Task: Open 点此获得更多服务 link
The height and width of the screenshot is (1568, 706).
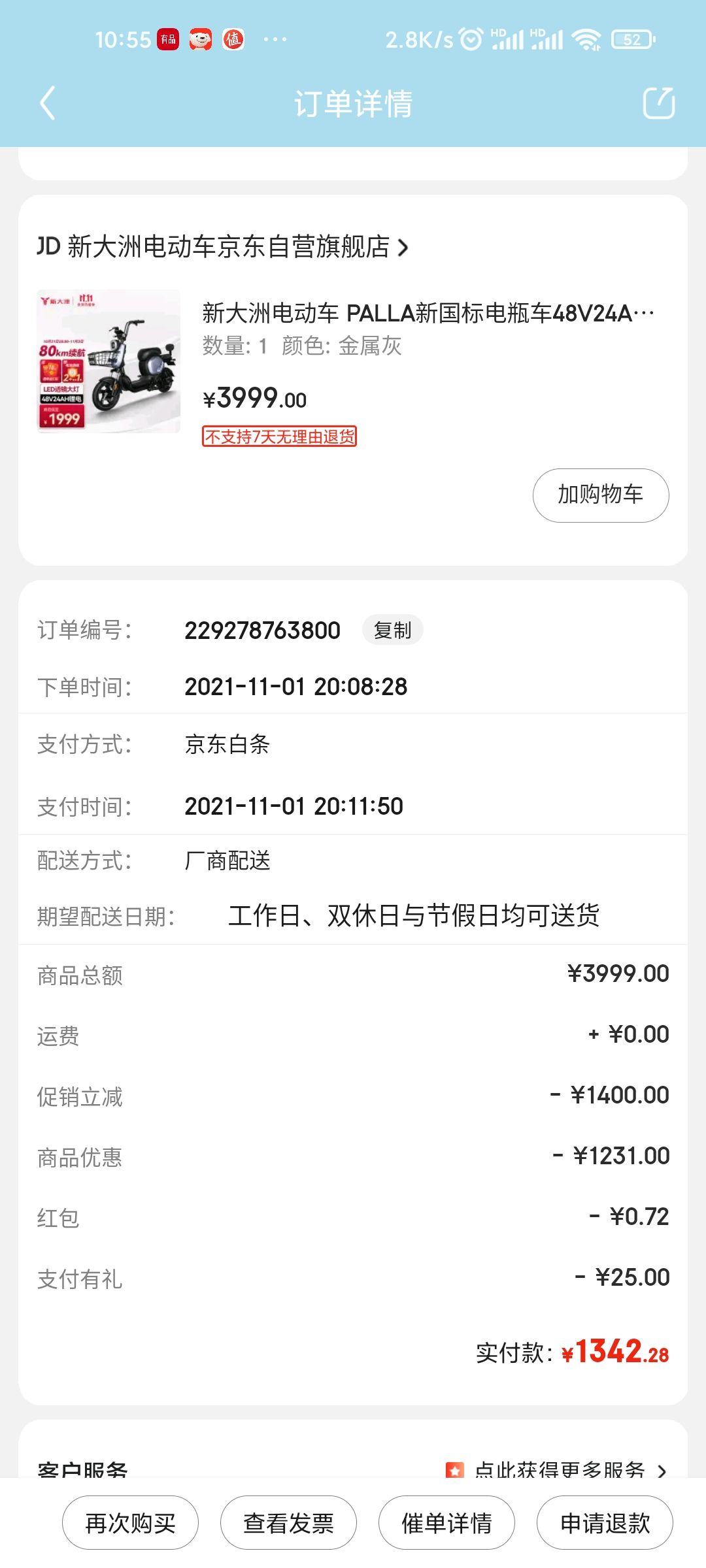Action: coord(557,1469)
